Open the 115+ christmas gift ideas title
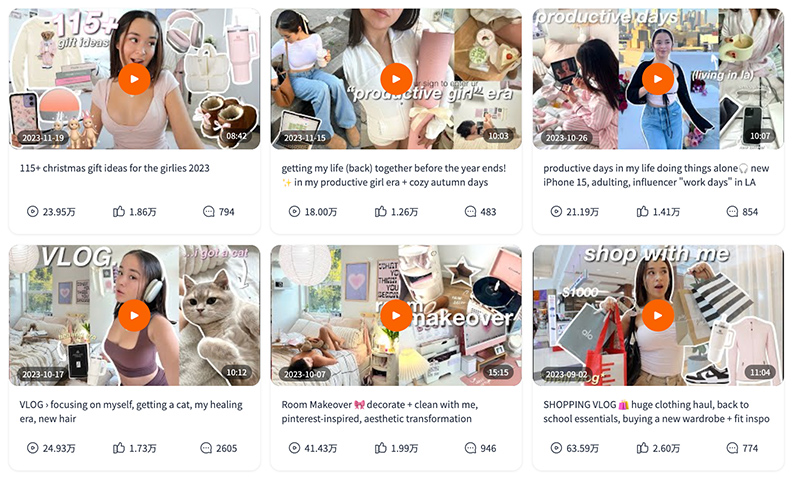 point(115,168)
